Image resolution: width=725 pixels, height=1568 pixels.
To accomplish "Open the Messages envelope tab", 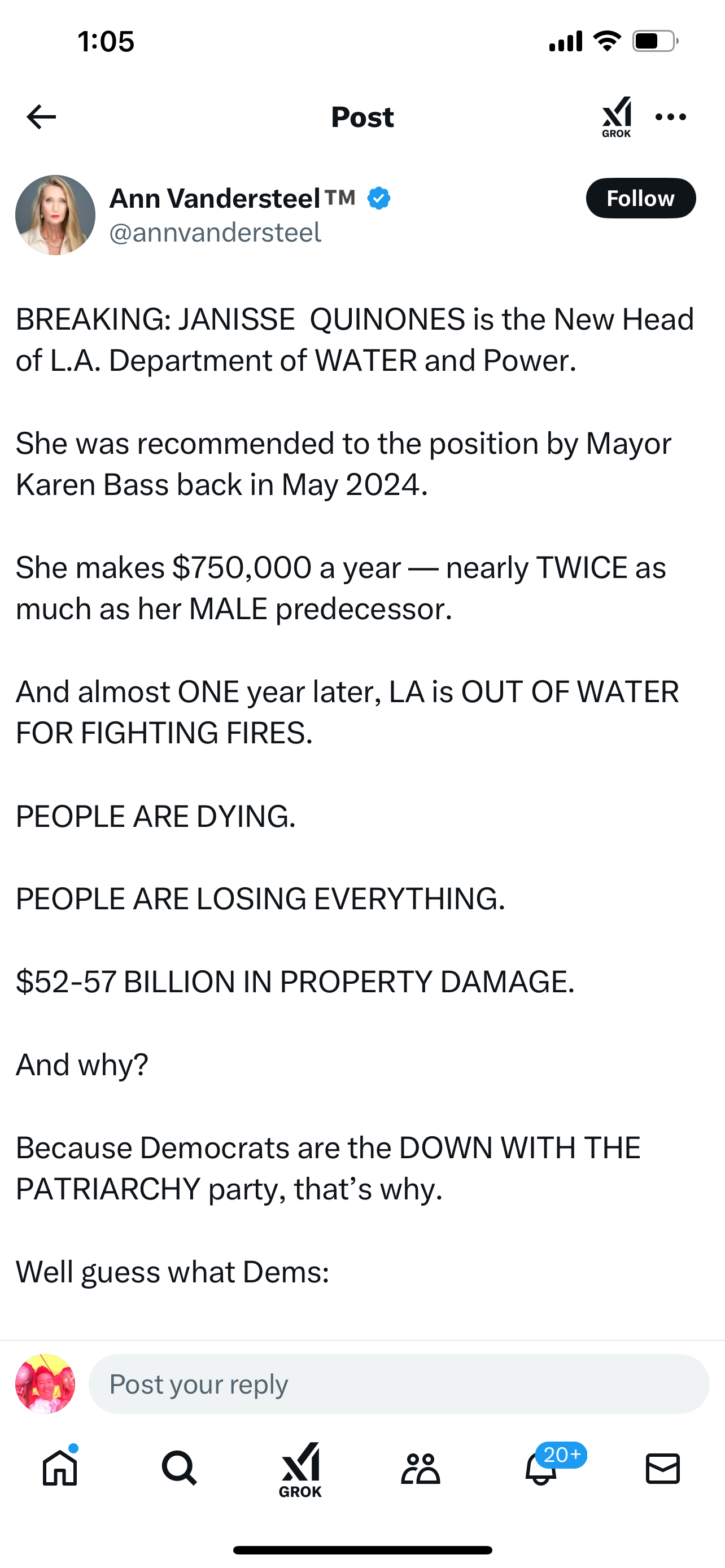I will 662,1468.
